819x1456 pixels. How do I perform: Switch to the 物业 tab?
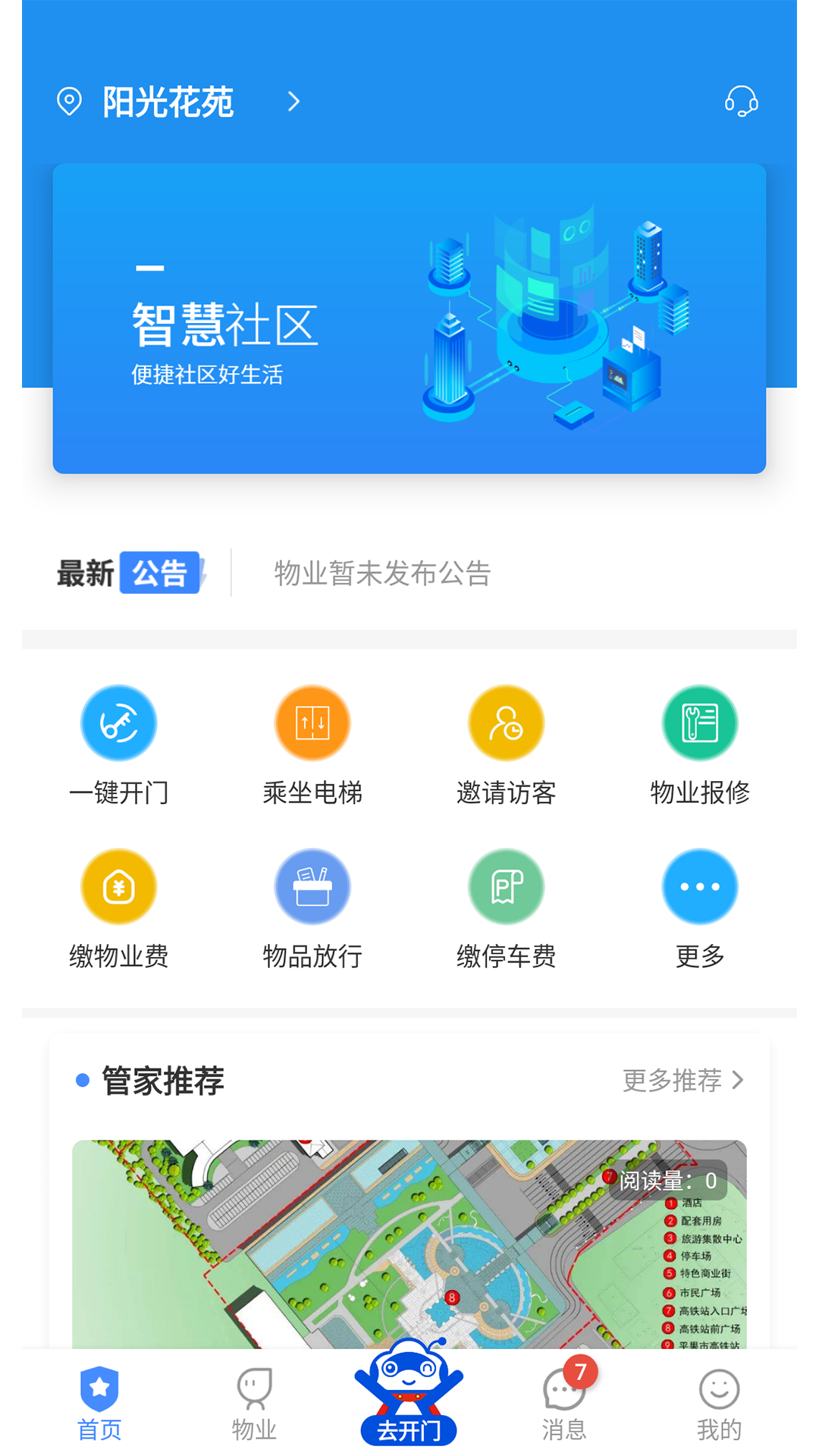point(255,1407)
